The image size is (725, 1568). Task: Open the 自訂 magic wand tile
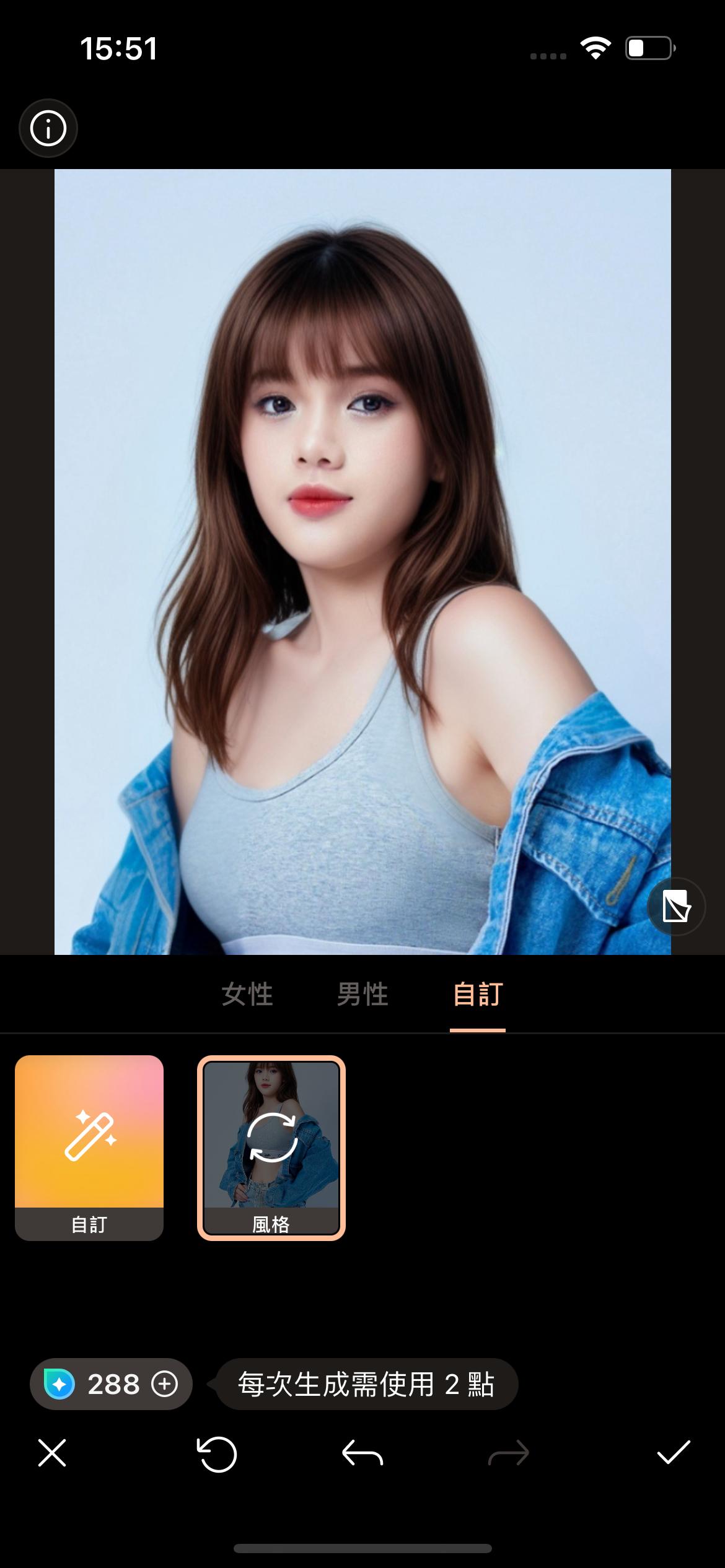pos(89,1147)
